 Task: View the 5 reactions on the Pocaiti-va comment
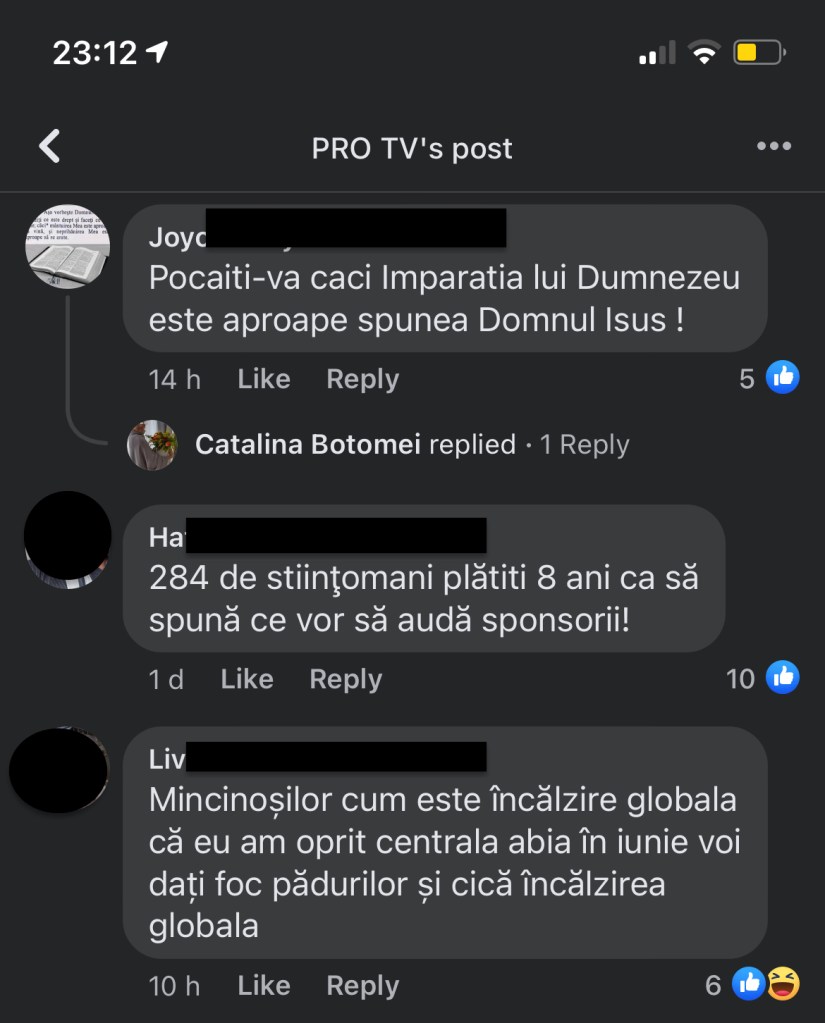tap(769, 379)
